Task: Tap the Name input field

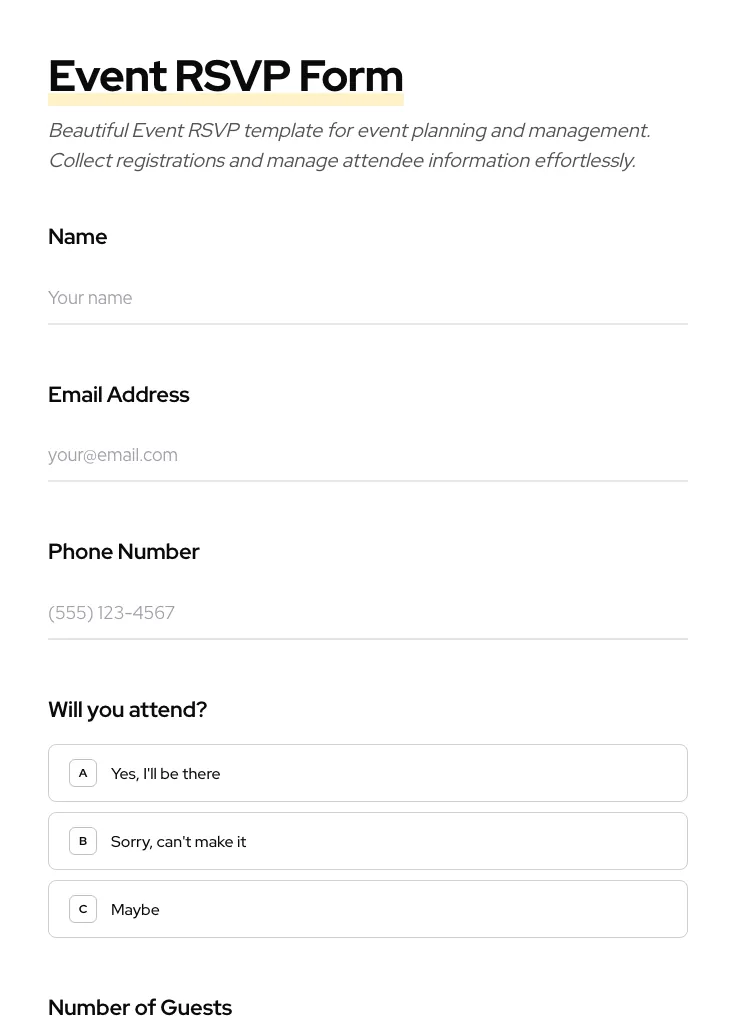Action: pos(367,298)
